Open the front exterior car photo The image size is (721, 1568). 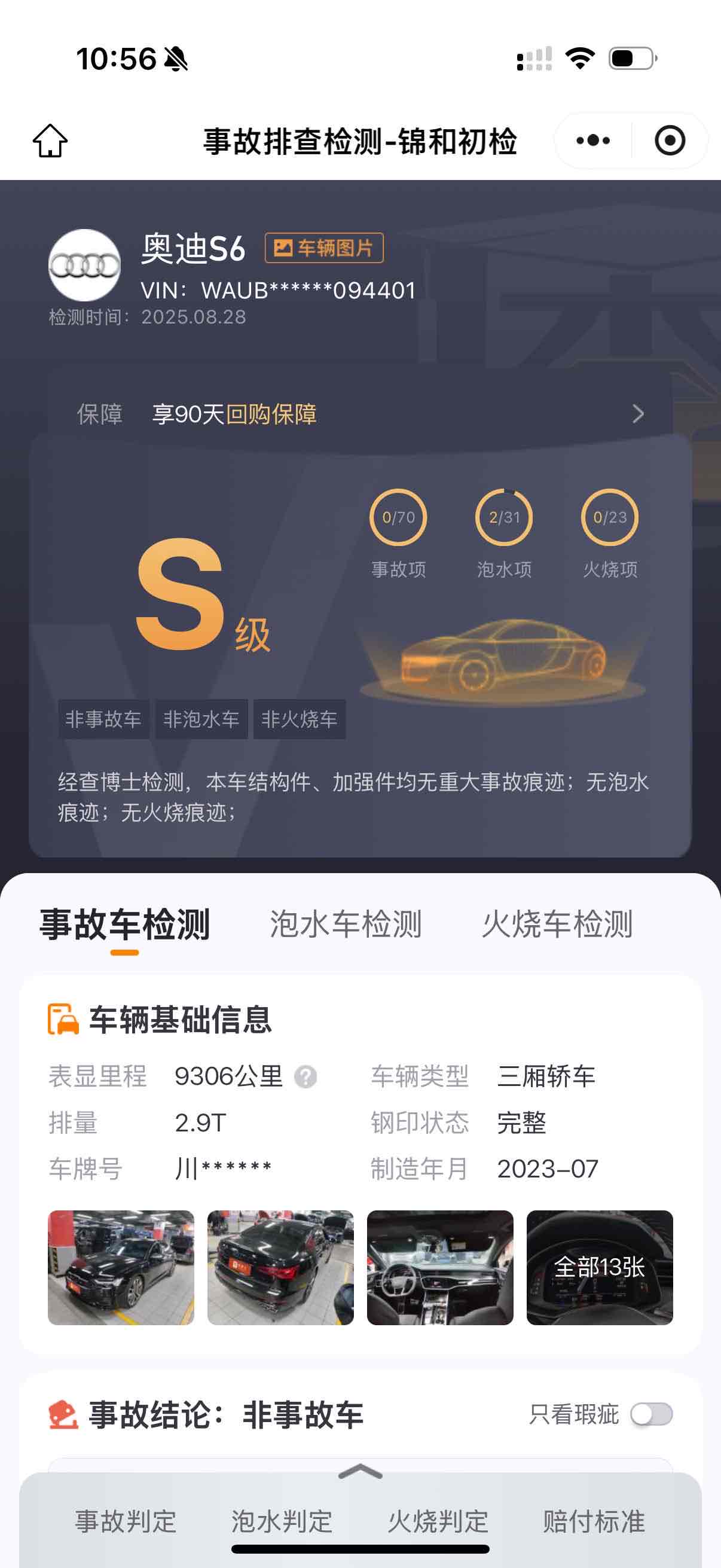coord(121,1267)
